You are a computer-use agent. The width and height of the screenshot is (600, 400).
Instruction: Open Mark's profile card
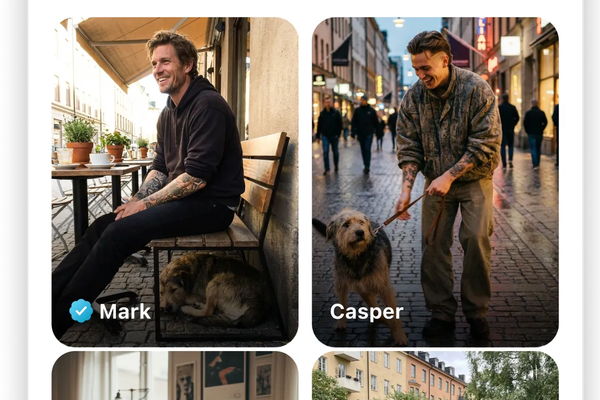click(175, 180)
